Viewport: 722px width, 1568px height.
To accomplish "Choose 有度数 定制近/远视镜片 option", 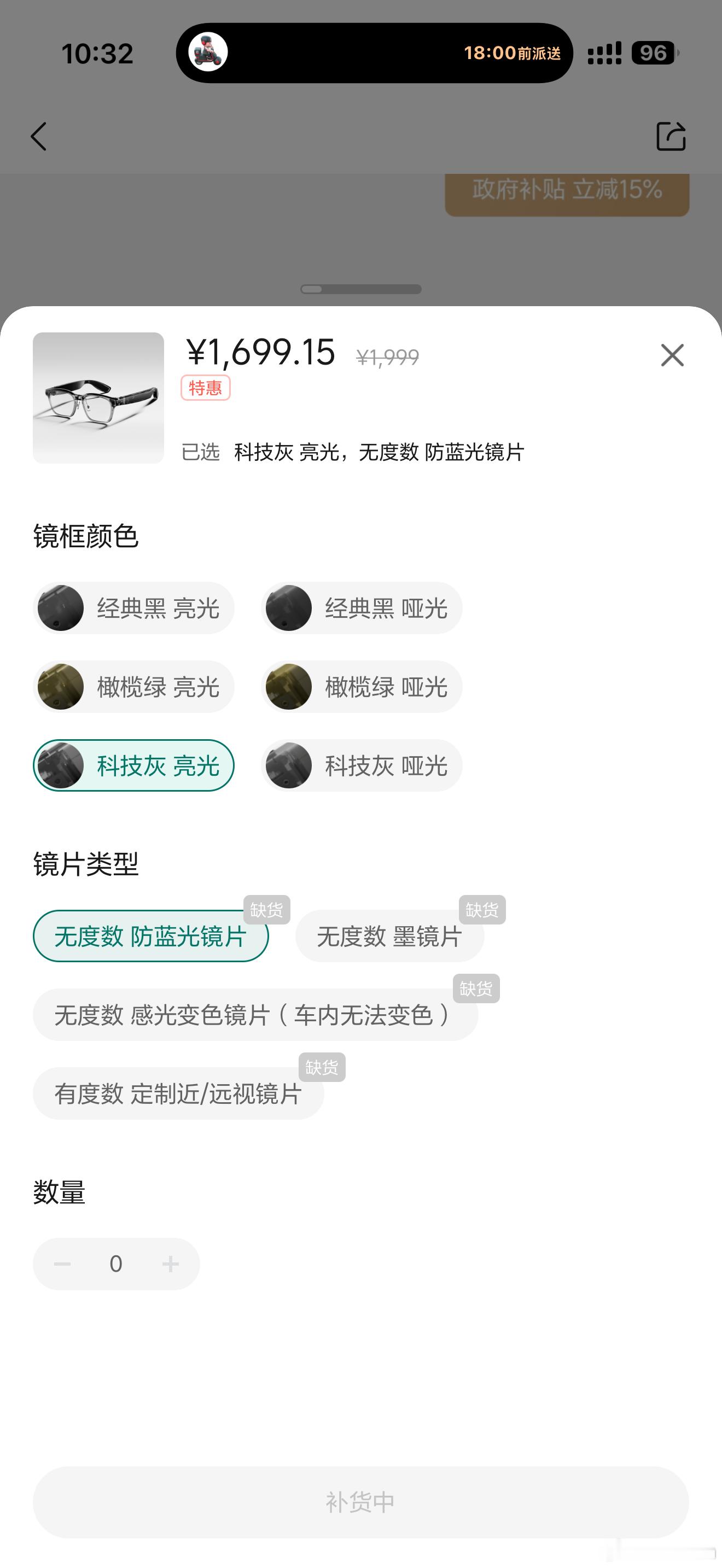I will [x=178, y=1092].
